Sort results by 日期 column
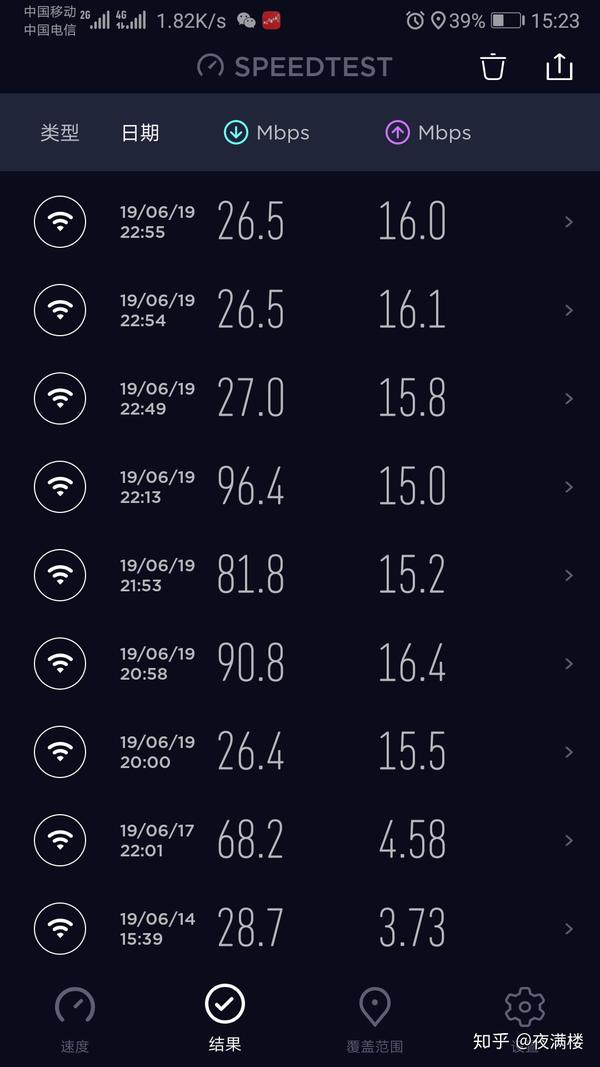600x1067 pixels. (x=140, y=133)
